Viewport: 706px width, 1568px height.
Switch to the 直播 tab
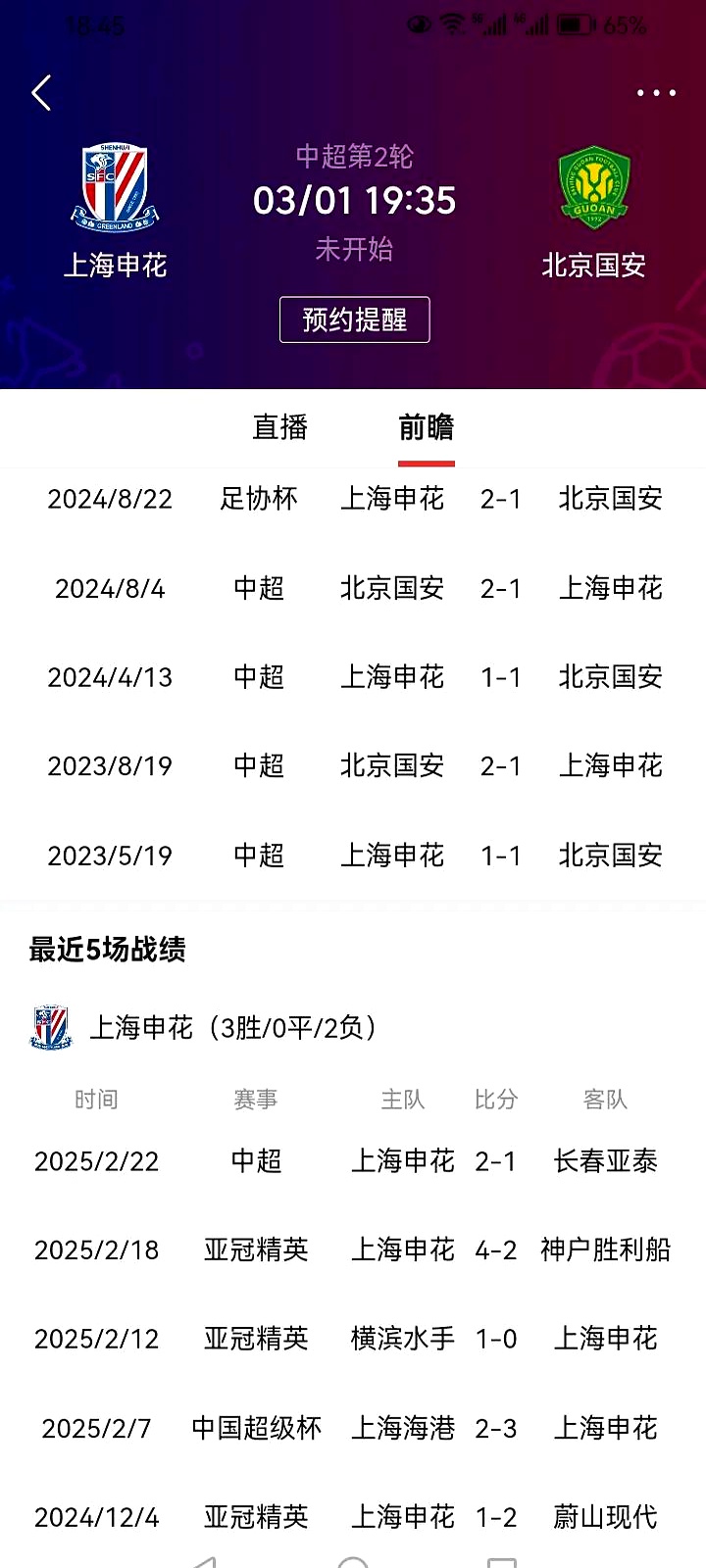click(279, 428)
